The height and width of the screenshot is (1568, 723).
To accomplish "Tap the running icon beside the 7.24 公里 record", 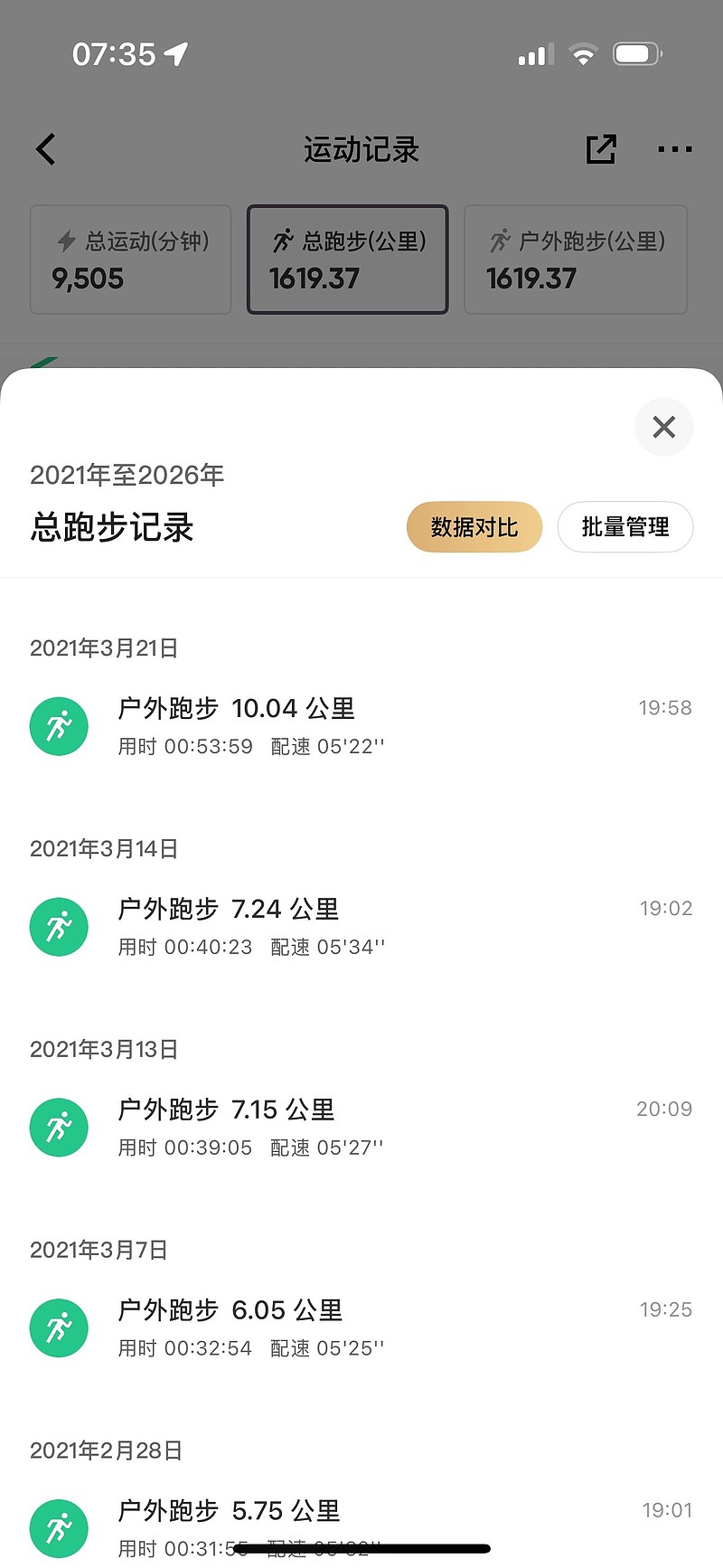I will (x=59, y=926).
